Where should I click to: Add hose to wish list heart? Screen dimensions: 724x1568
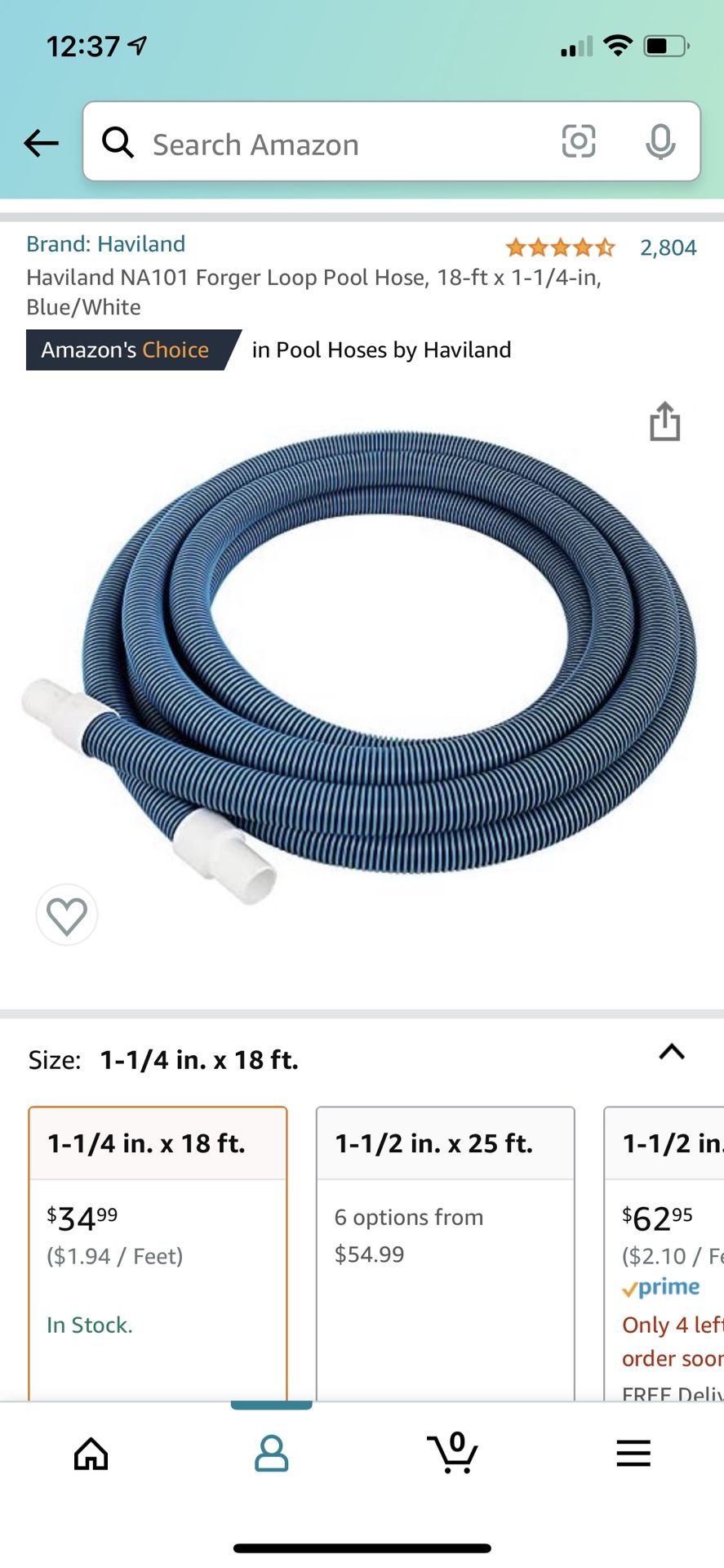pyautogui.click(x=67, y=915)
